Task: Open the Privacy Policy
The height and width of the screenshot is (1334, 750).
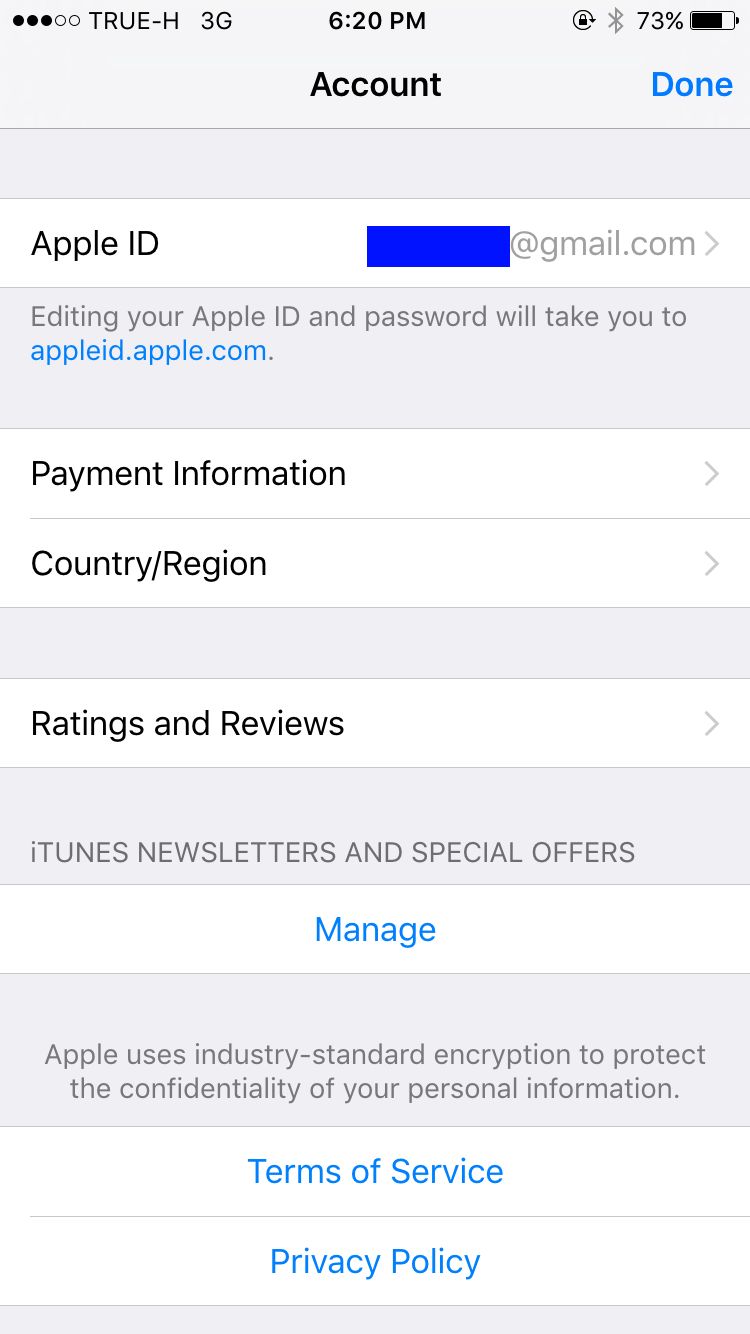Action: [375, 1262]
